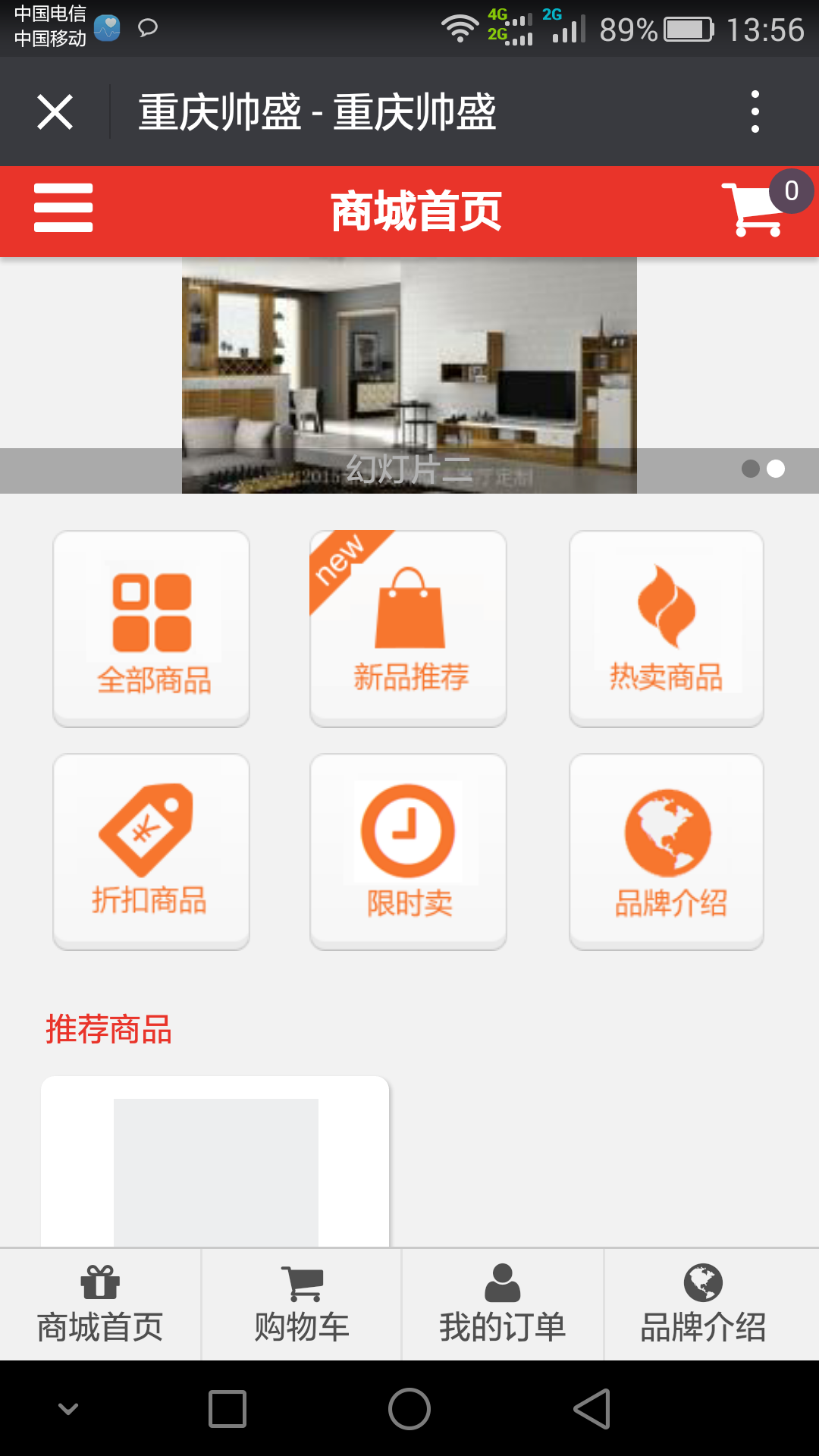Image resolution: width=819 pixels, height=1456 pixels.
Task: Open the shopping cart icon in header
Action: pyautogui.click(x=755, y=209)
